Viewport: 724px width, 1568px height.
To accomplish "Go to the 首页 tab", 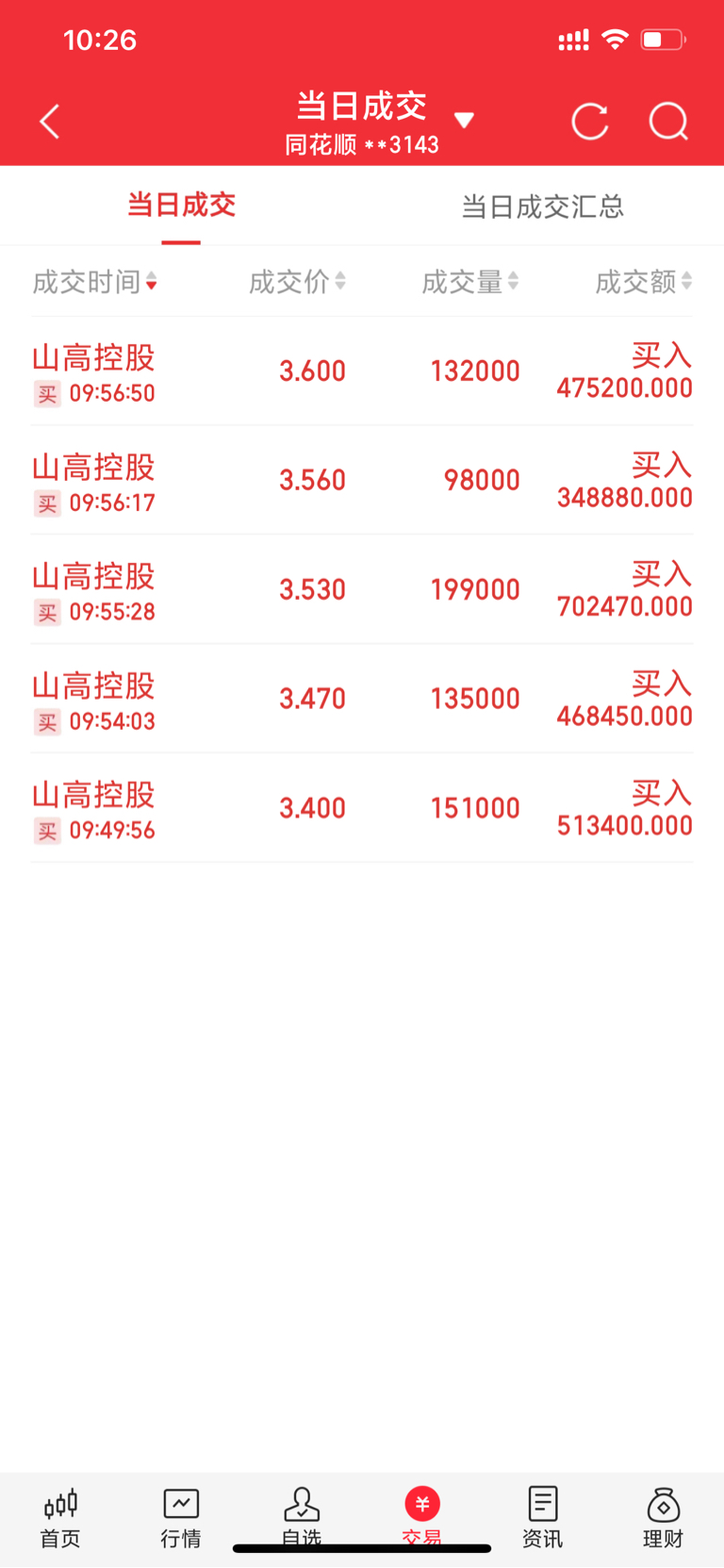I will [x=60, y=1517].
